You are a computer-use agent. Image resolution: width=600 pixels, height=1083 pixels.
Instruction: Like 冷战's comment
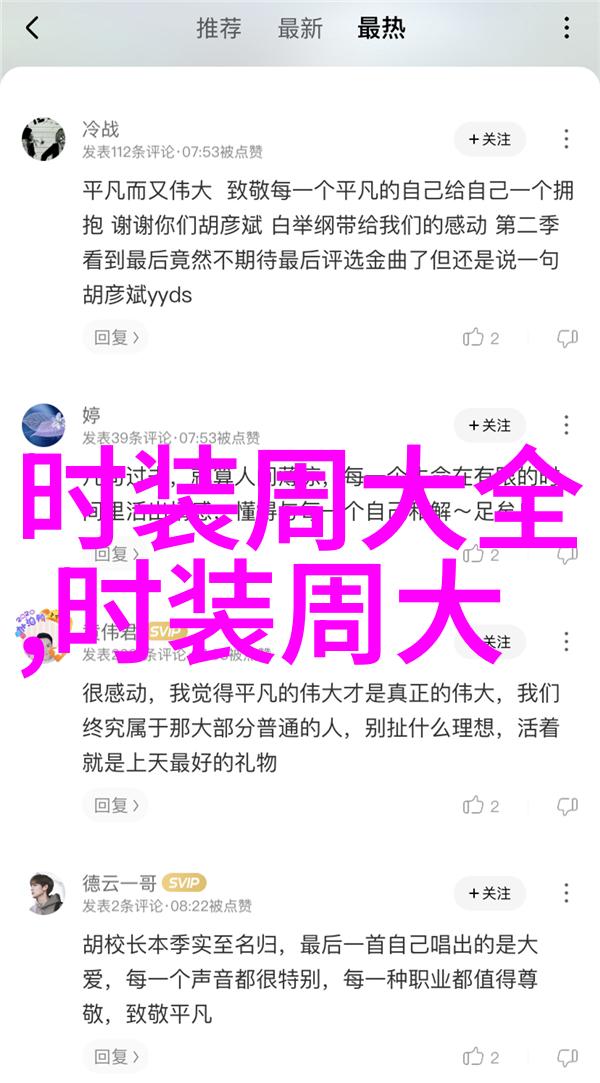(480, 338)
